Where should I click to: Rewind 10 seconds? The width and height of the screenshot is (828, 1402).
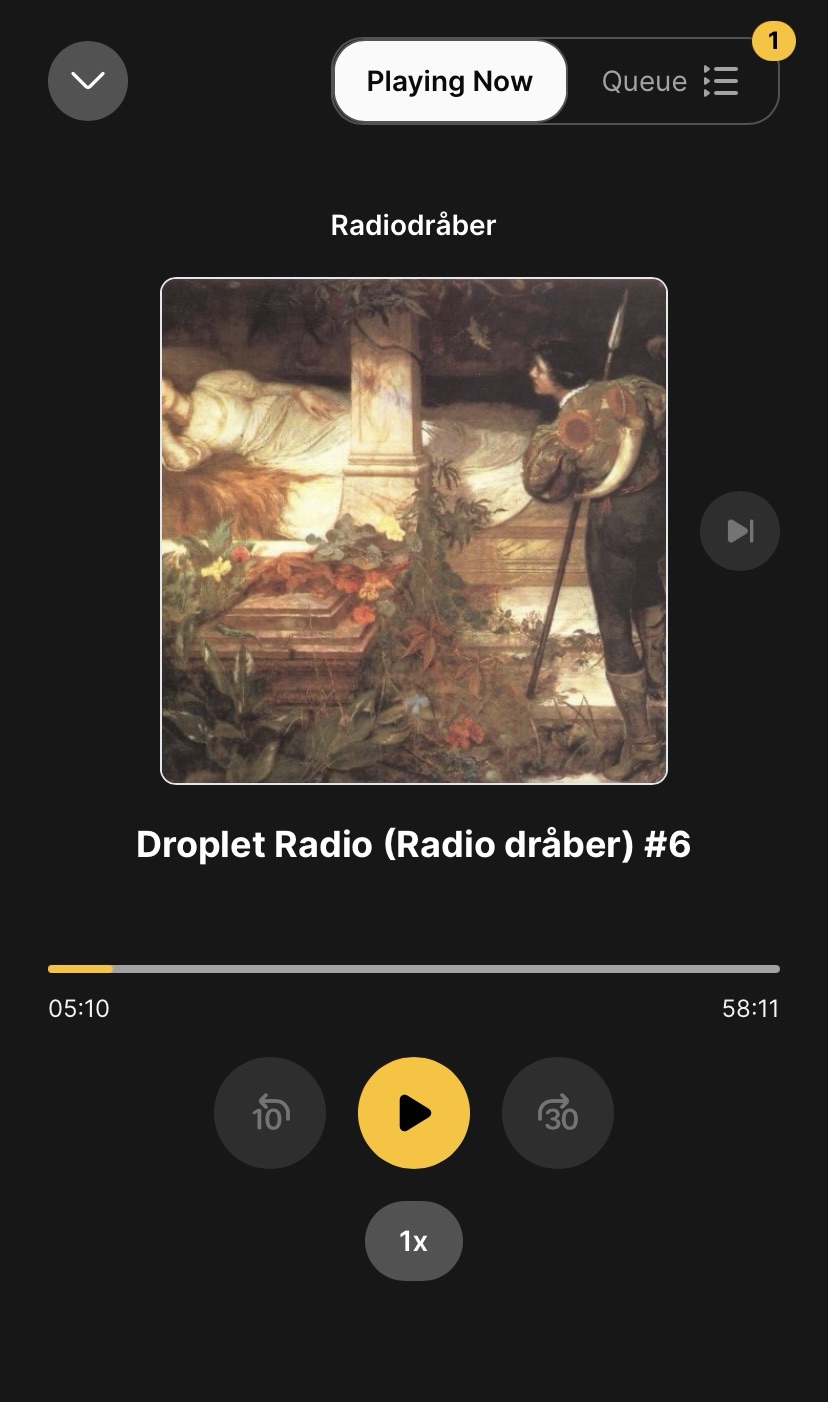pos(270,1113)
